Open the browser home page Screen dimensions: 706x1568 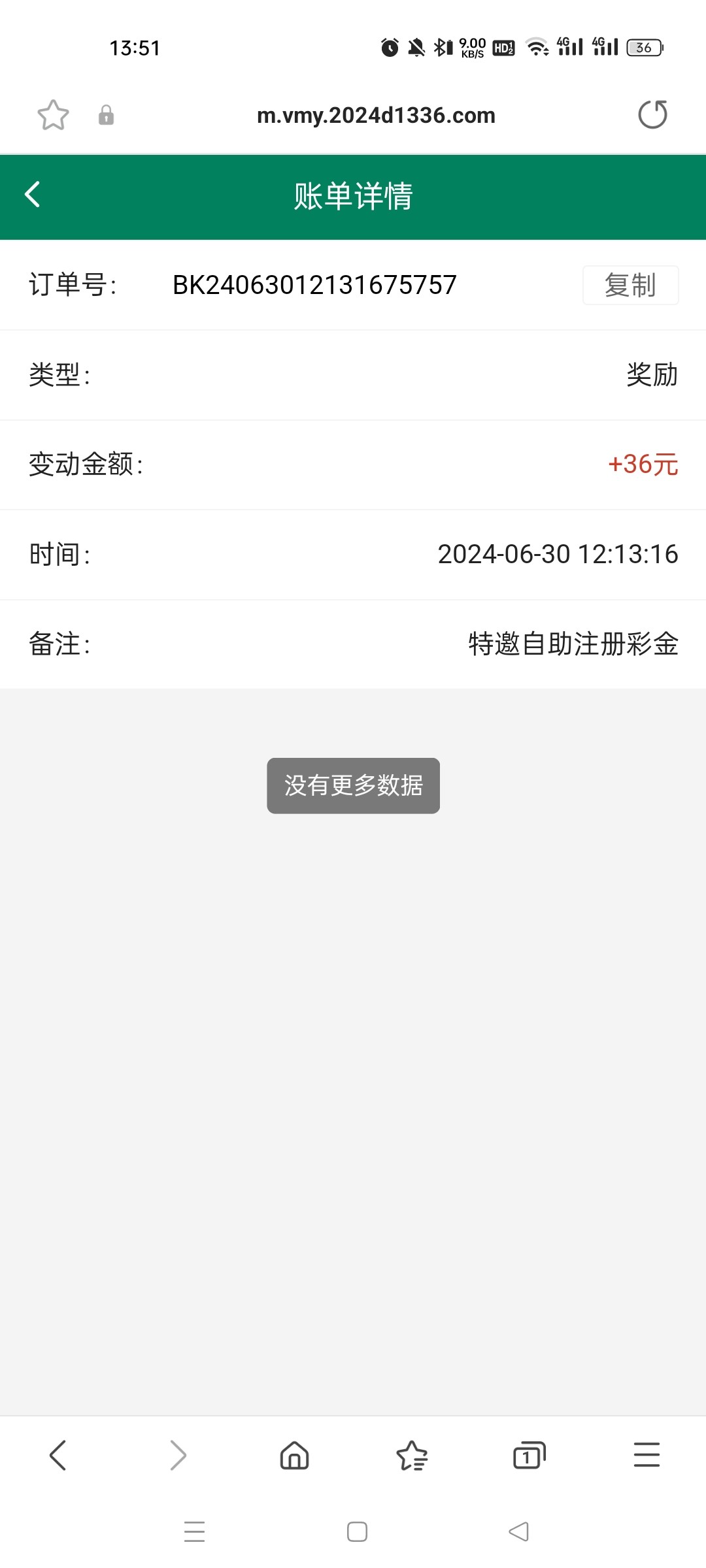[x=294, y=1456]
